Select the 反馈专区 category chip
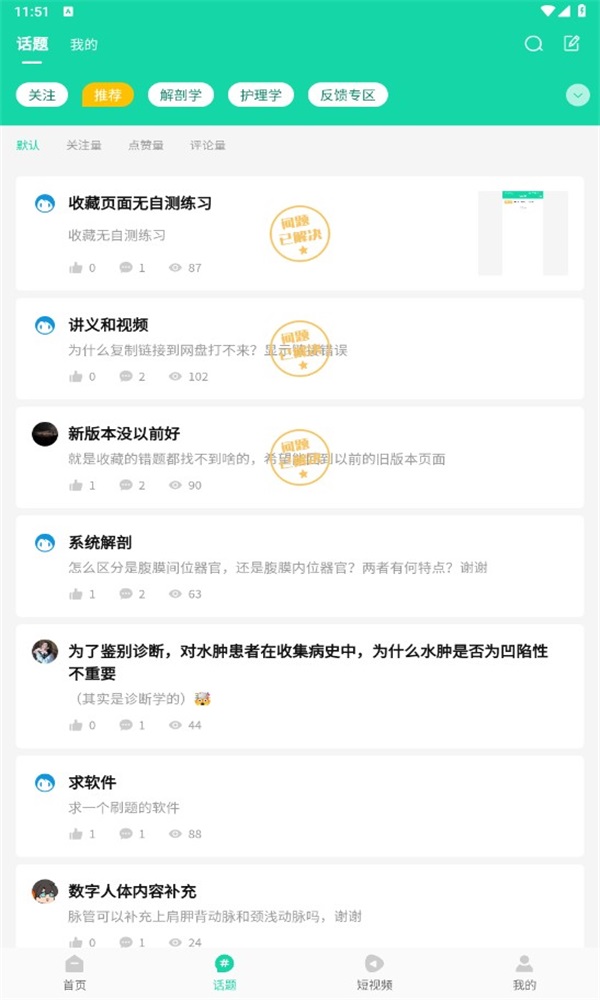The image size is (600, 1000). click(x=347, y=95)
